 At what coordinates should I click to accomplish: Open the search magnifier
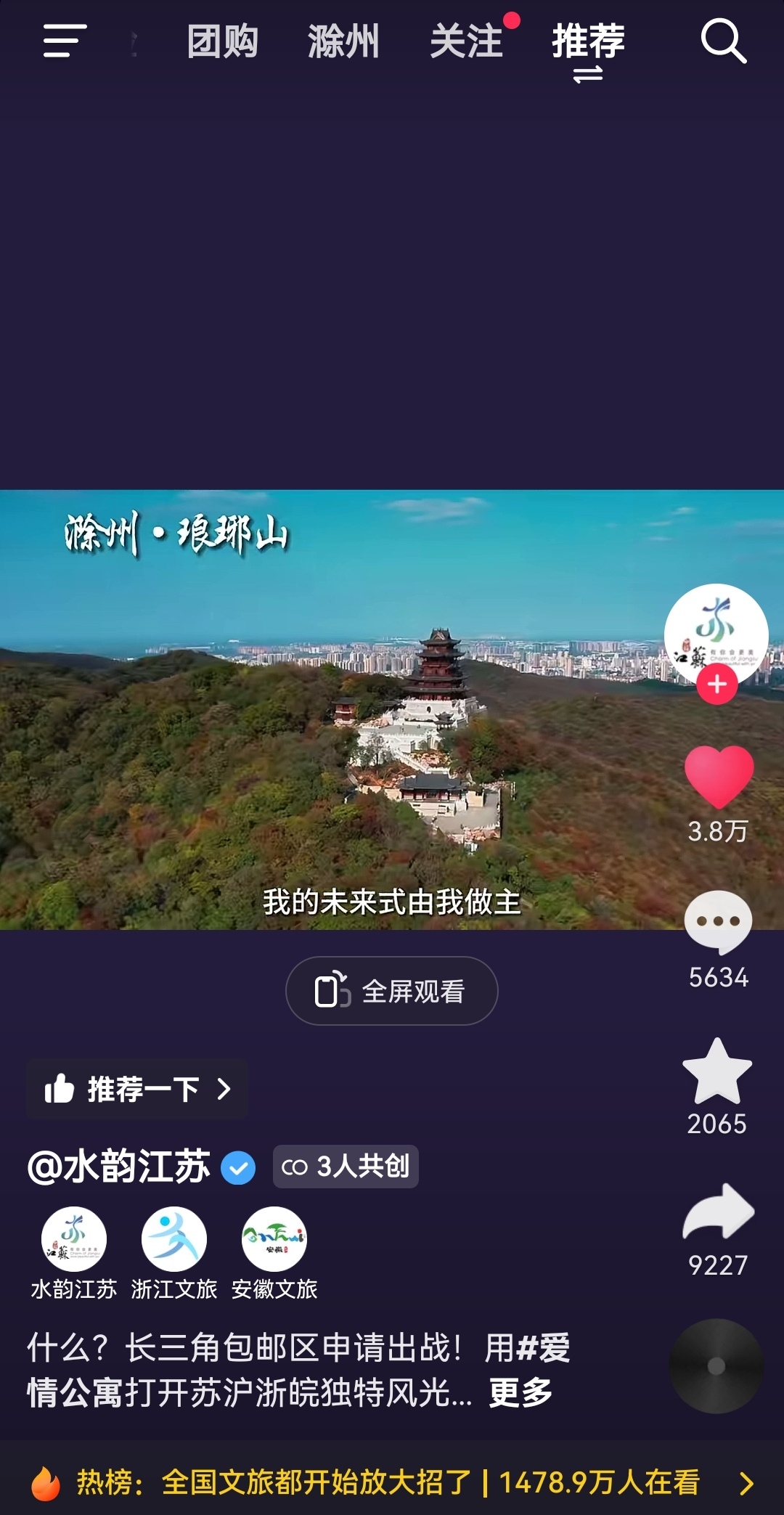pyautogui.click(x=723, y=41)
